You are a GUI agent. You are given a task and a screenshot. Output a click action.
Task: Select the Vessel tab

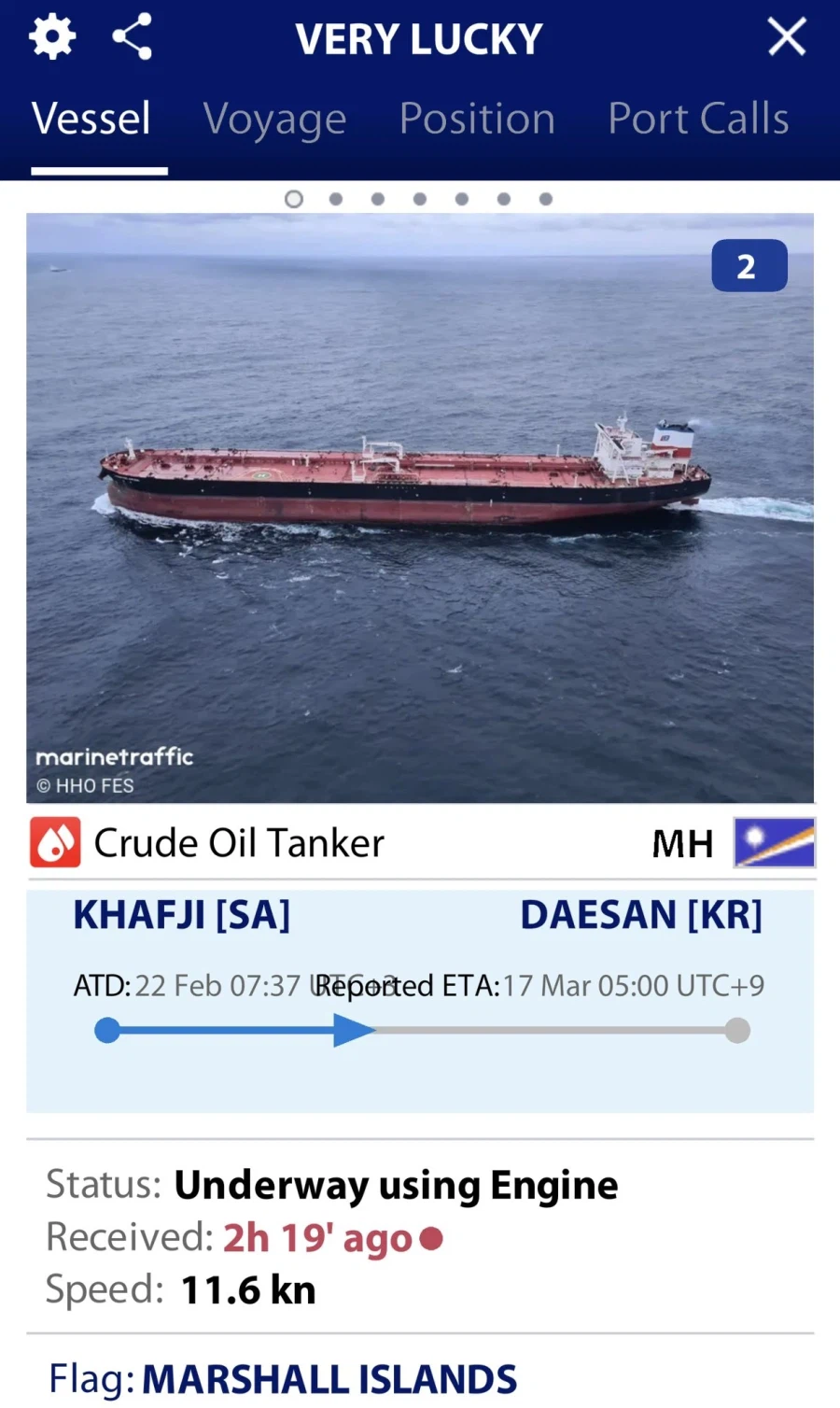(x=91, y=120)
